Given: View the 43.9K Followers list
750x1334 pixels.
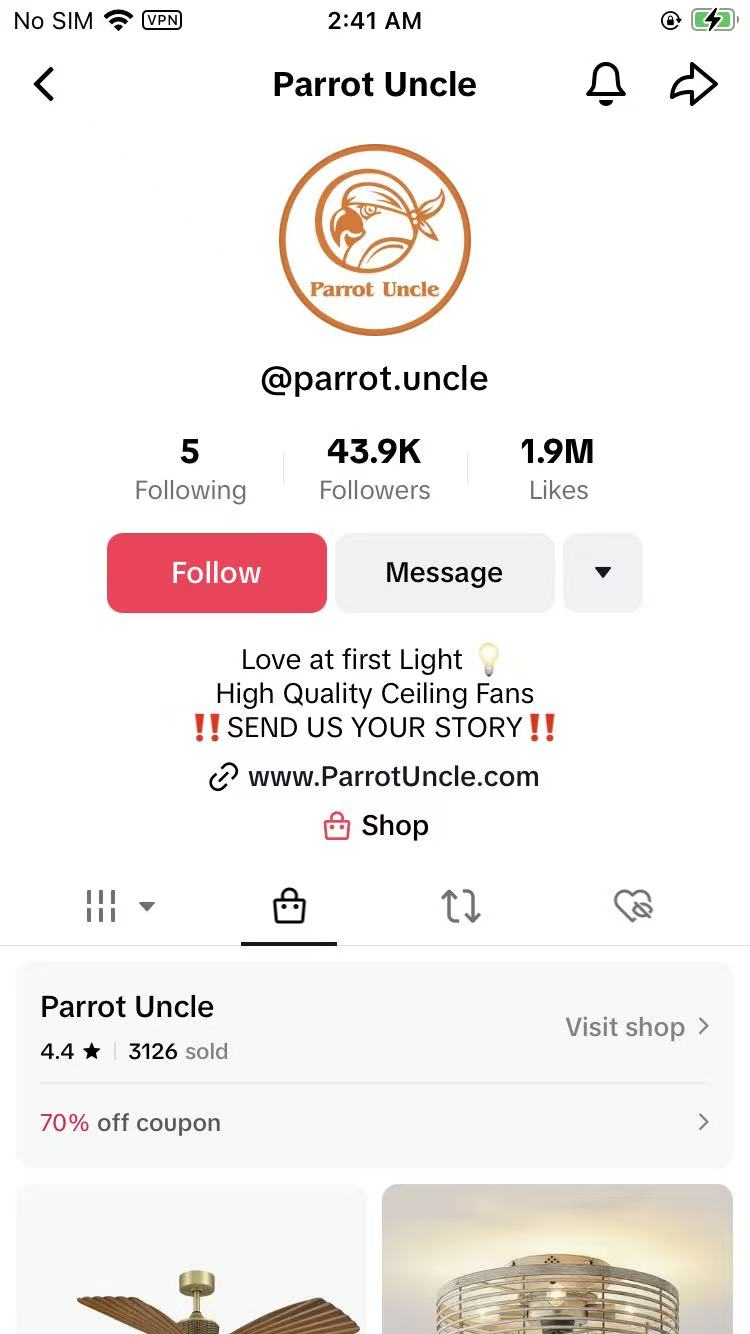Looking at the screenshot, I should pos(375,469).
